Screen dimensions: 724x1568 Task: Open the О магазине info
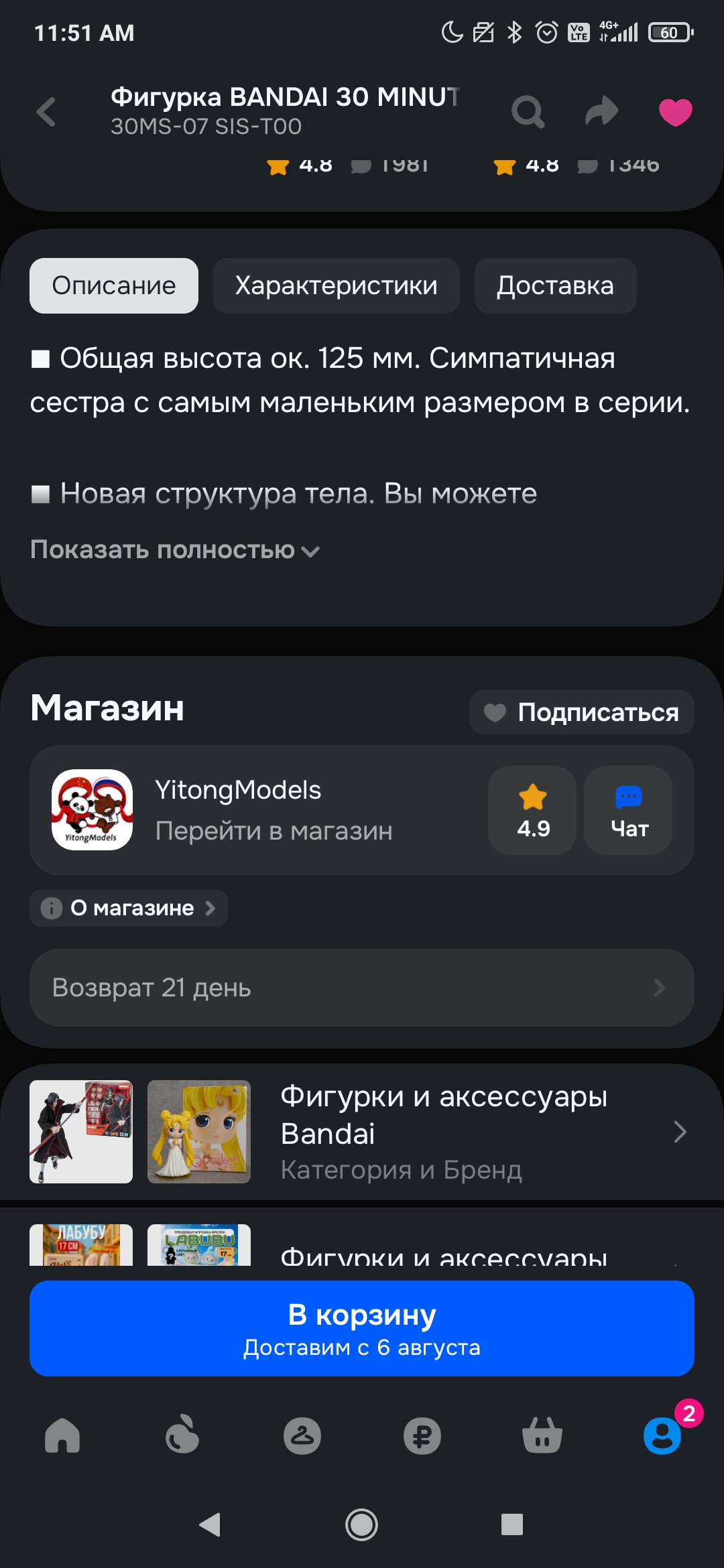point(129,908)
